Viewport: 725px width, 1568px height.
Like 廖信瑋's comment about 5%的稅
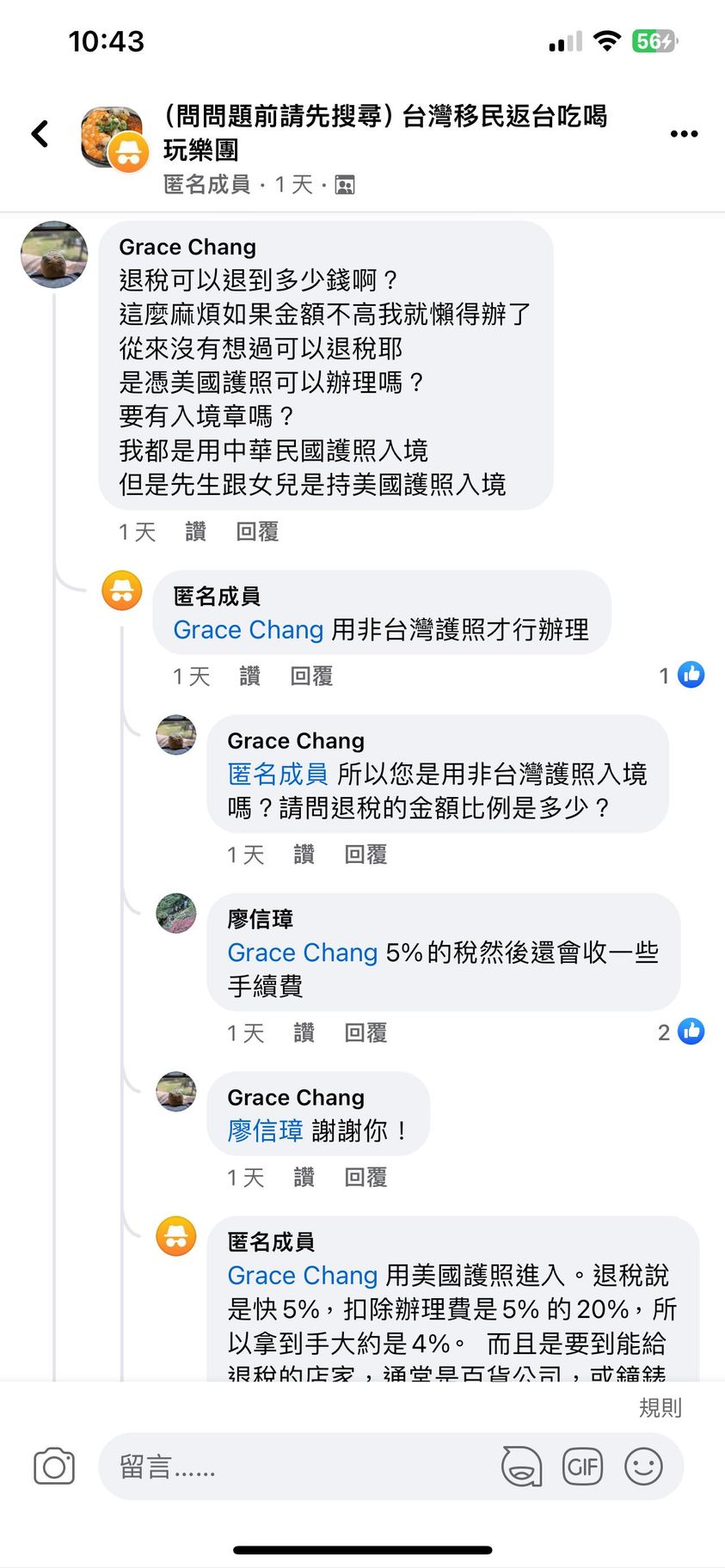pos(304,1032)
